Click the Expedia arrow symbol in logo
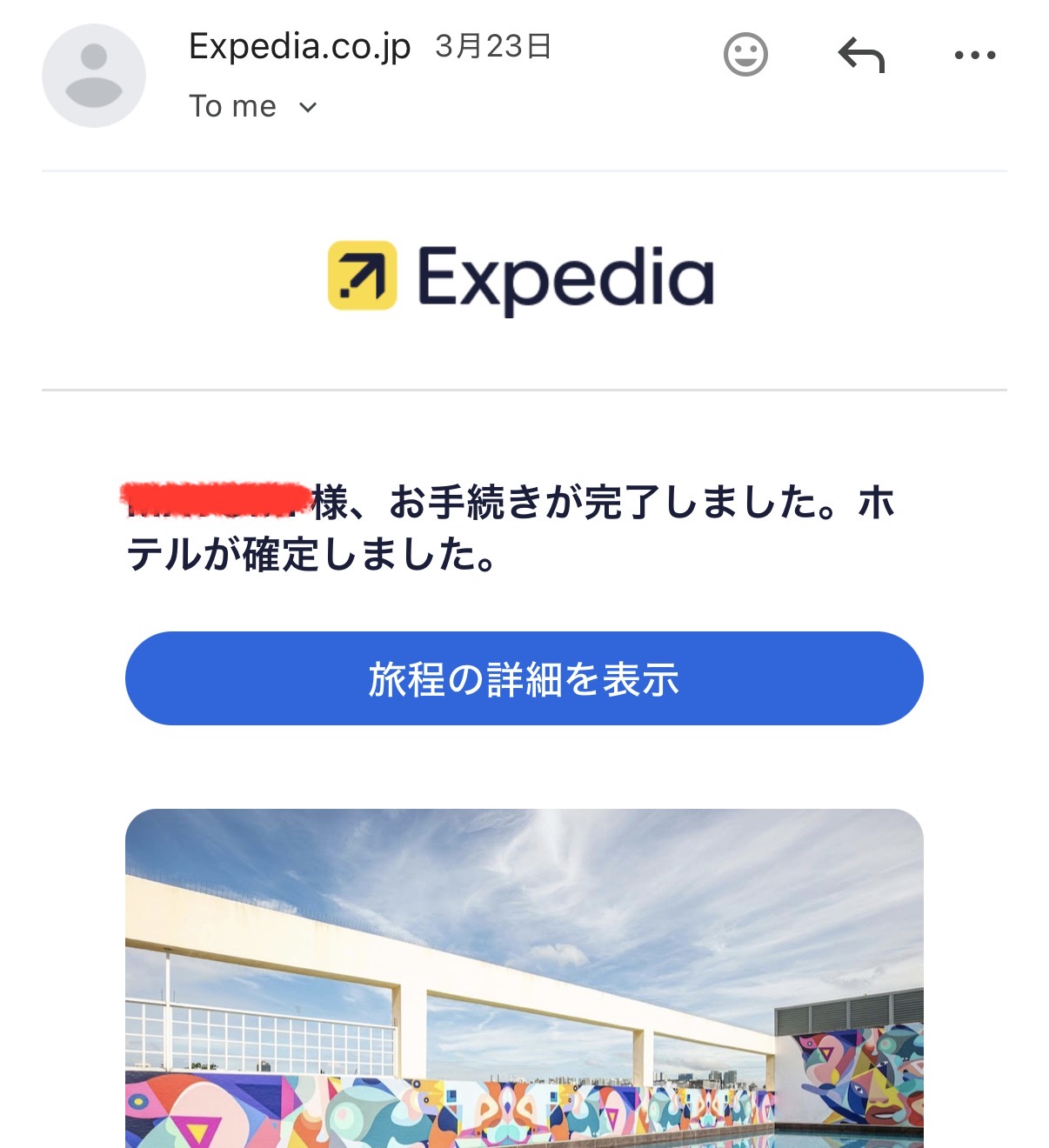1049x1148 pixels. tap(363, 277)
